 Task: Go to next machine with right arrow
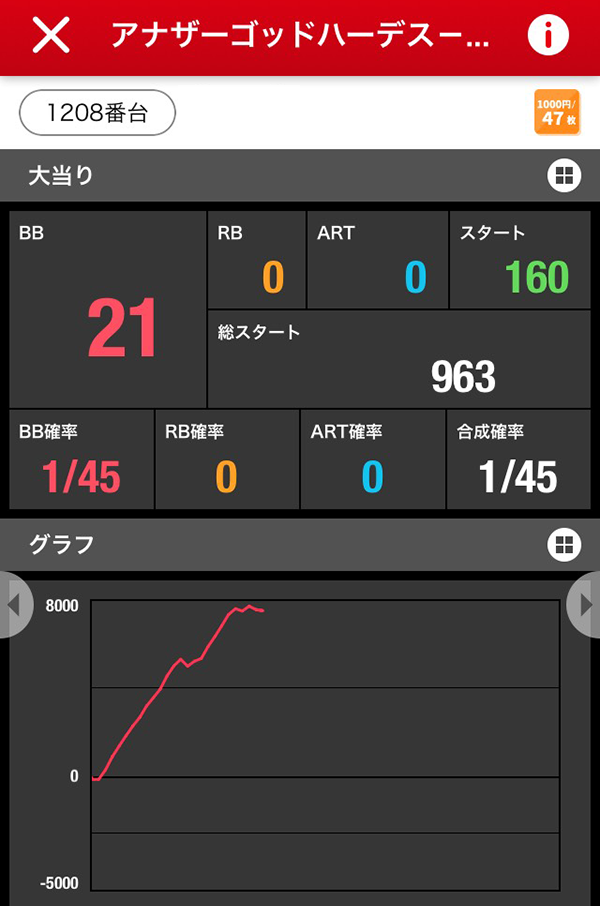[586, 605]
